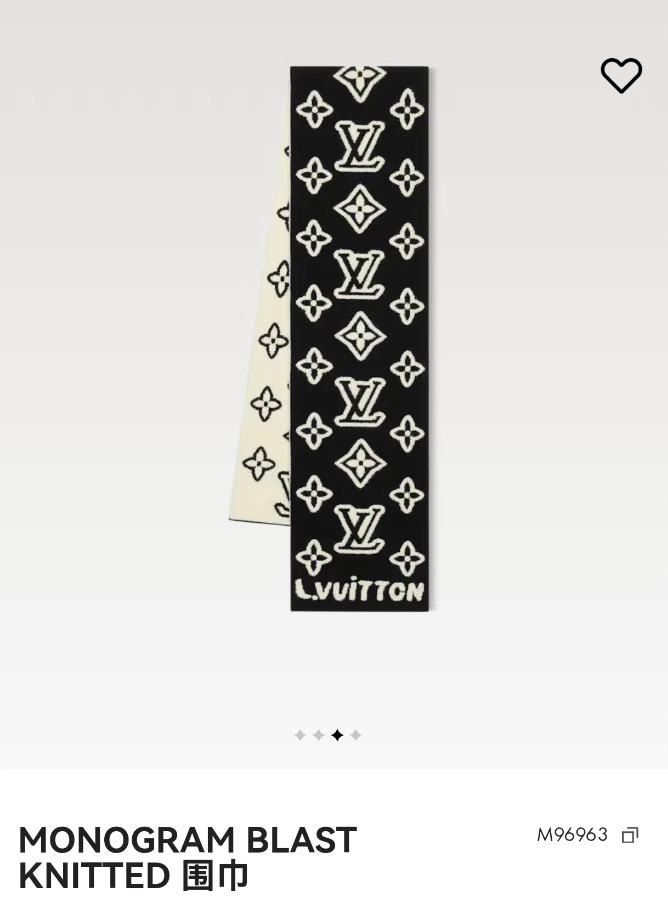Screen dimensions: 668x897
Task: Jump to the first image indicator dot
Action: [300, 735]
